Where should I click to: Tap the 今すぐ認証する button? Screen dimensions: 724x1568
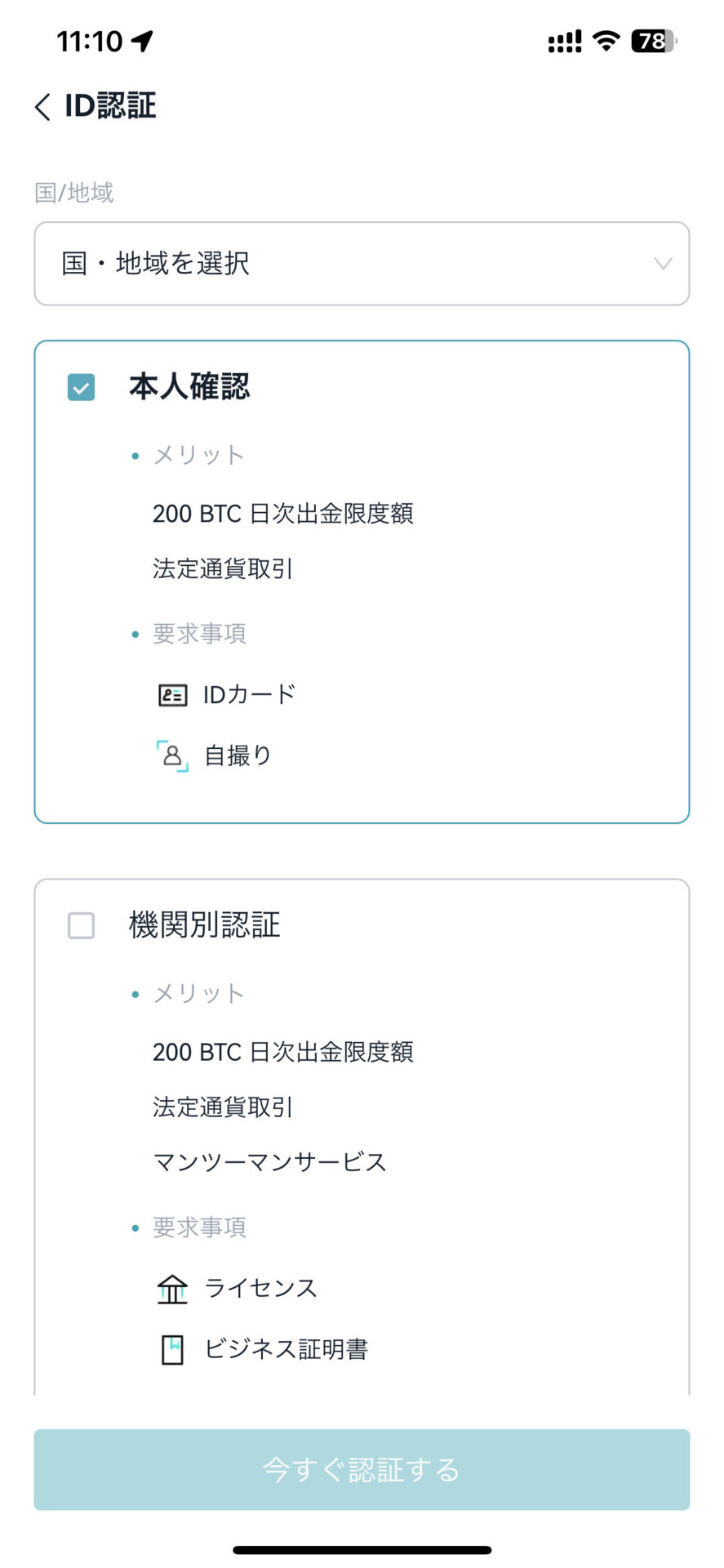click(x=362, y=1469)
